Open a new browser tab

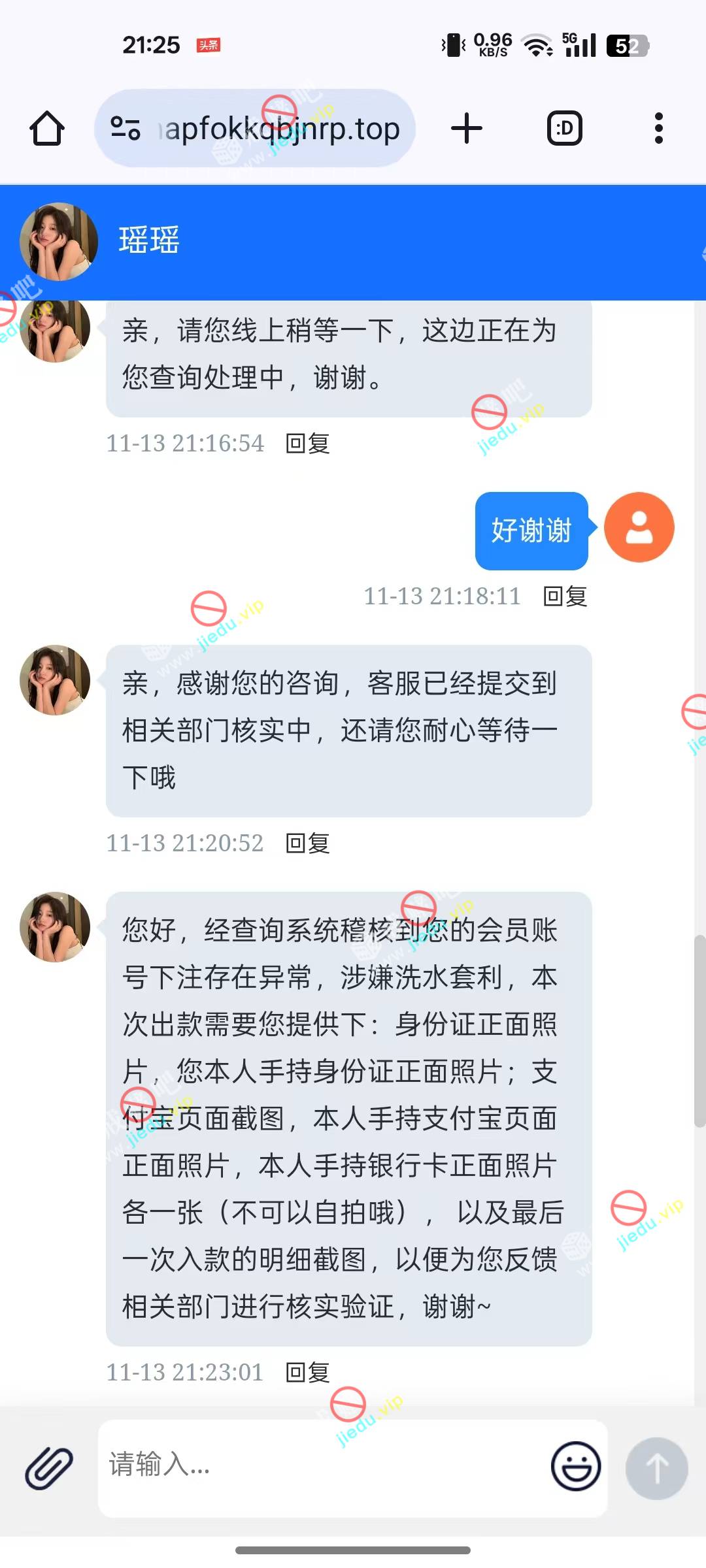point(467,128)
